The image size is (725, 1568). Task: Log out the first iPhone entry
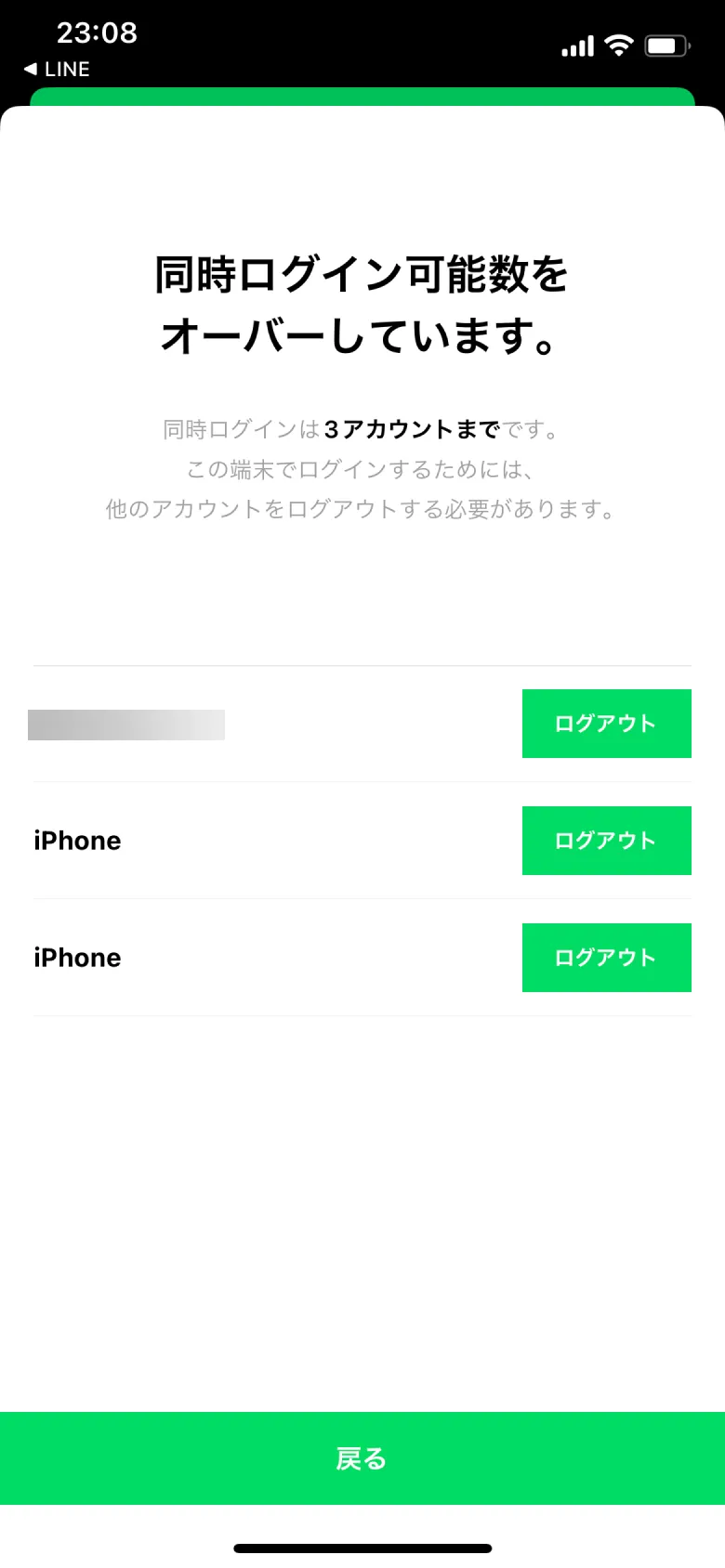point(606,841)
